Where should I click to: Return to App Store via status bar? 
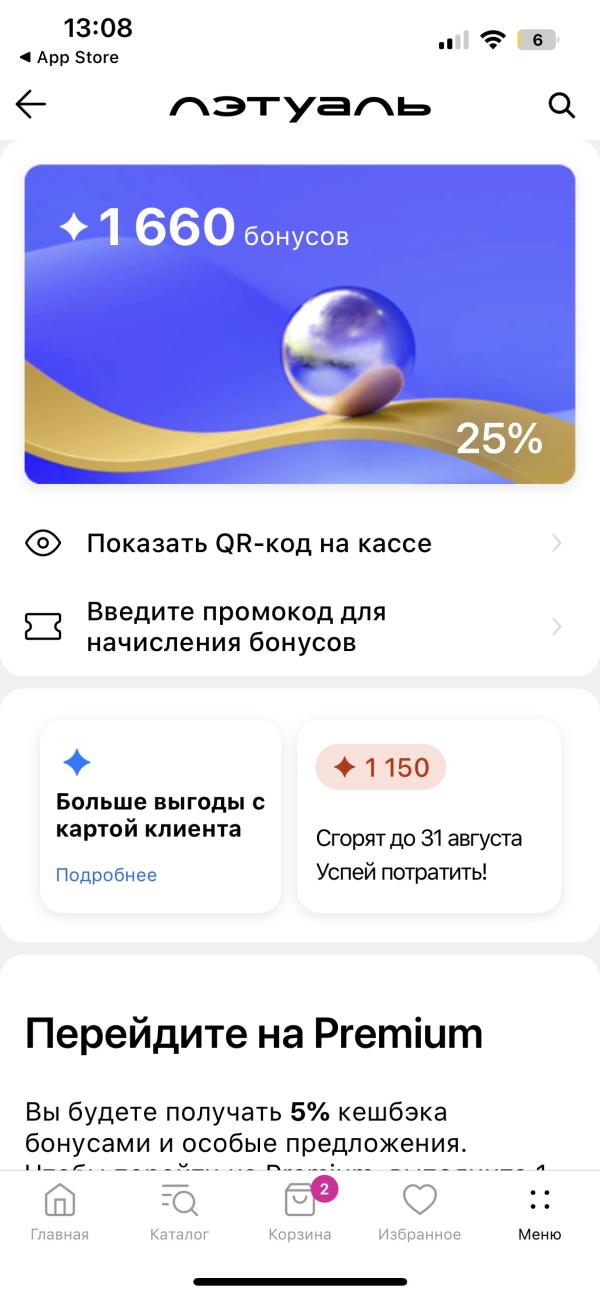coord(68,58)
